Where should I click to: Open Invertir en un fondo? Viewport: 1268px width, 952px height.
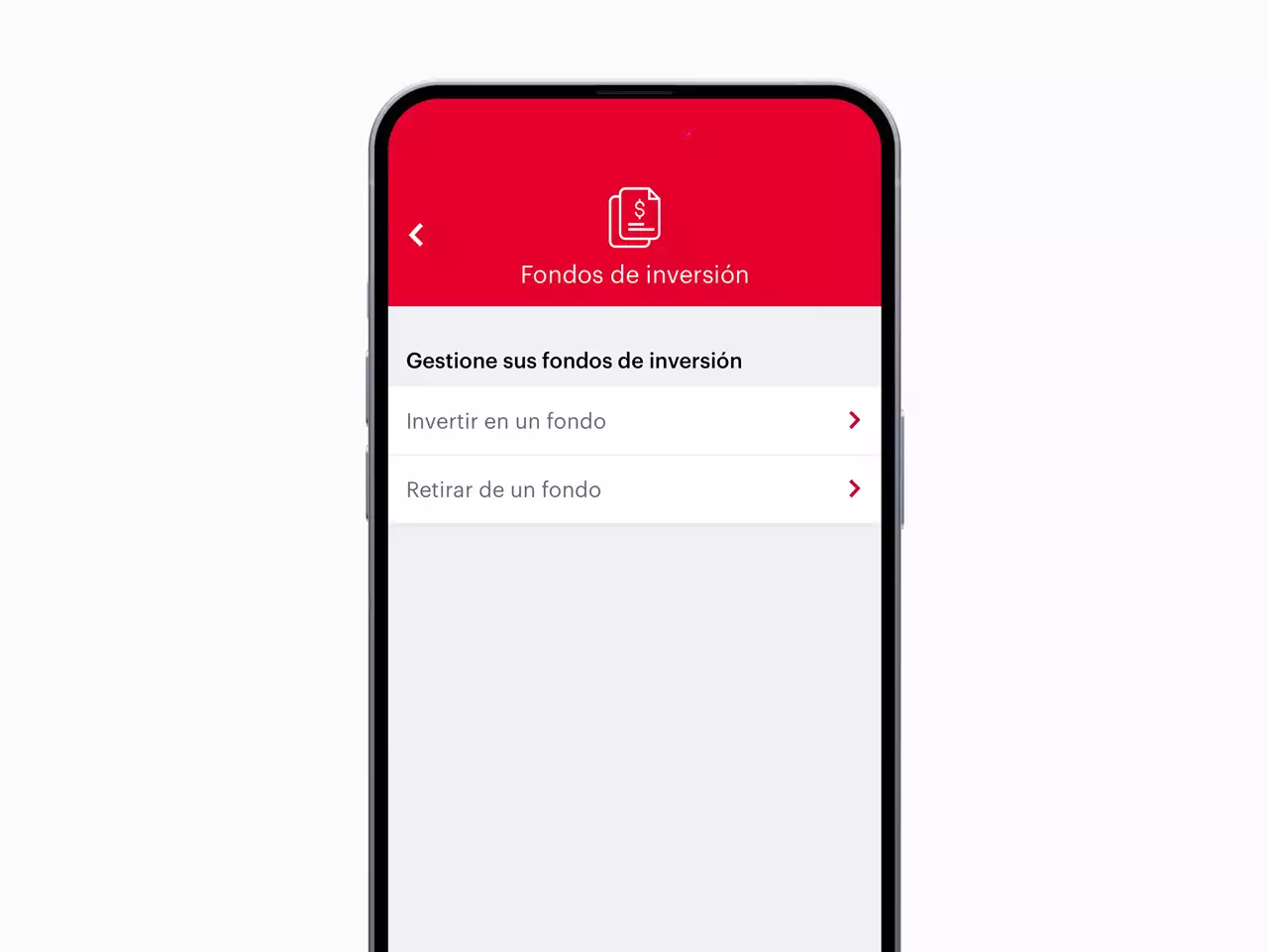click(634, 421)
